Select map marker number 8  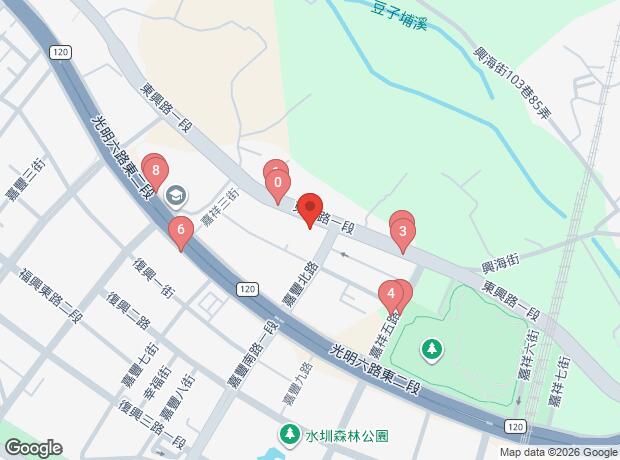coord(156,172)
